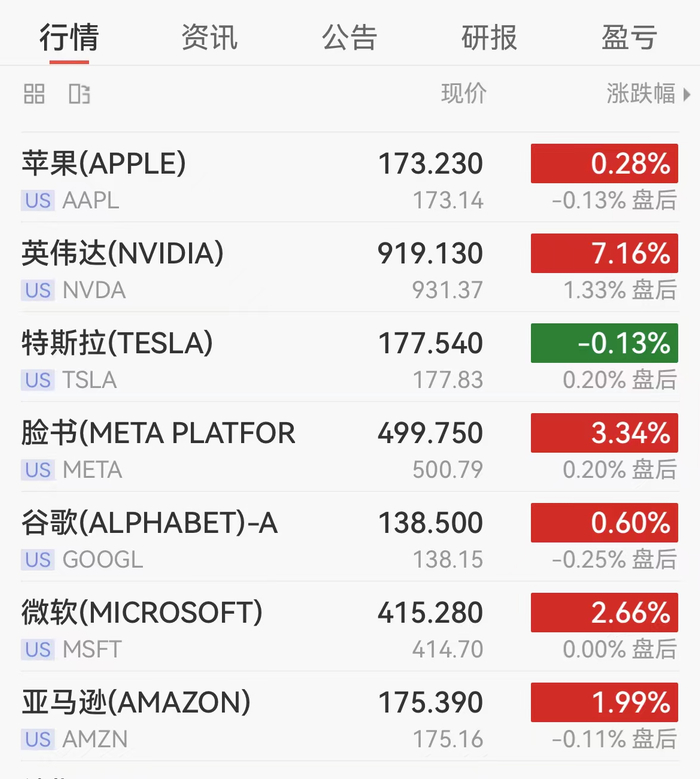
Task: Switch to grid view layout icon
Action: click(34, 94)
